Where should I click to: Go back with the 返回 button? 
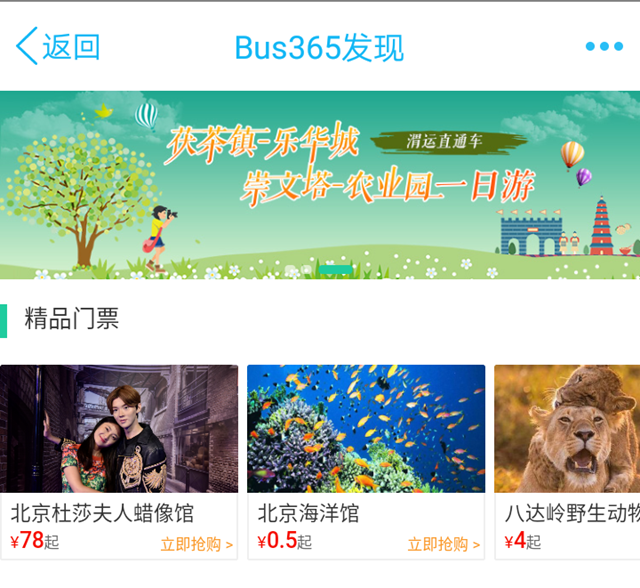(x=58, y=47)
